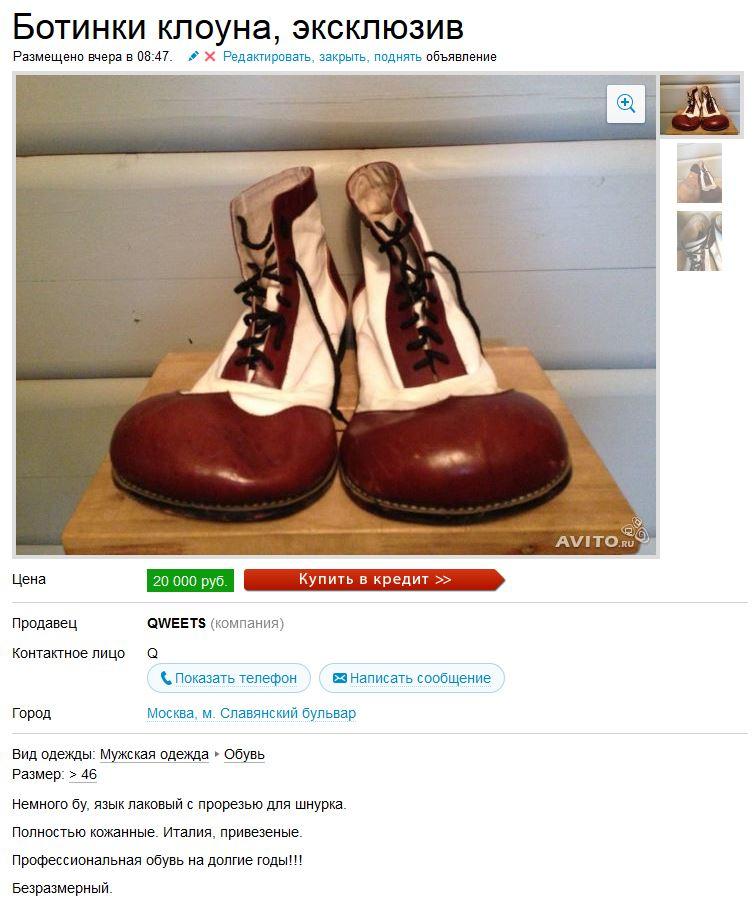Show the third photo thumbnail

[699, 241]
